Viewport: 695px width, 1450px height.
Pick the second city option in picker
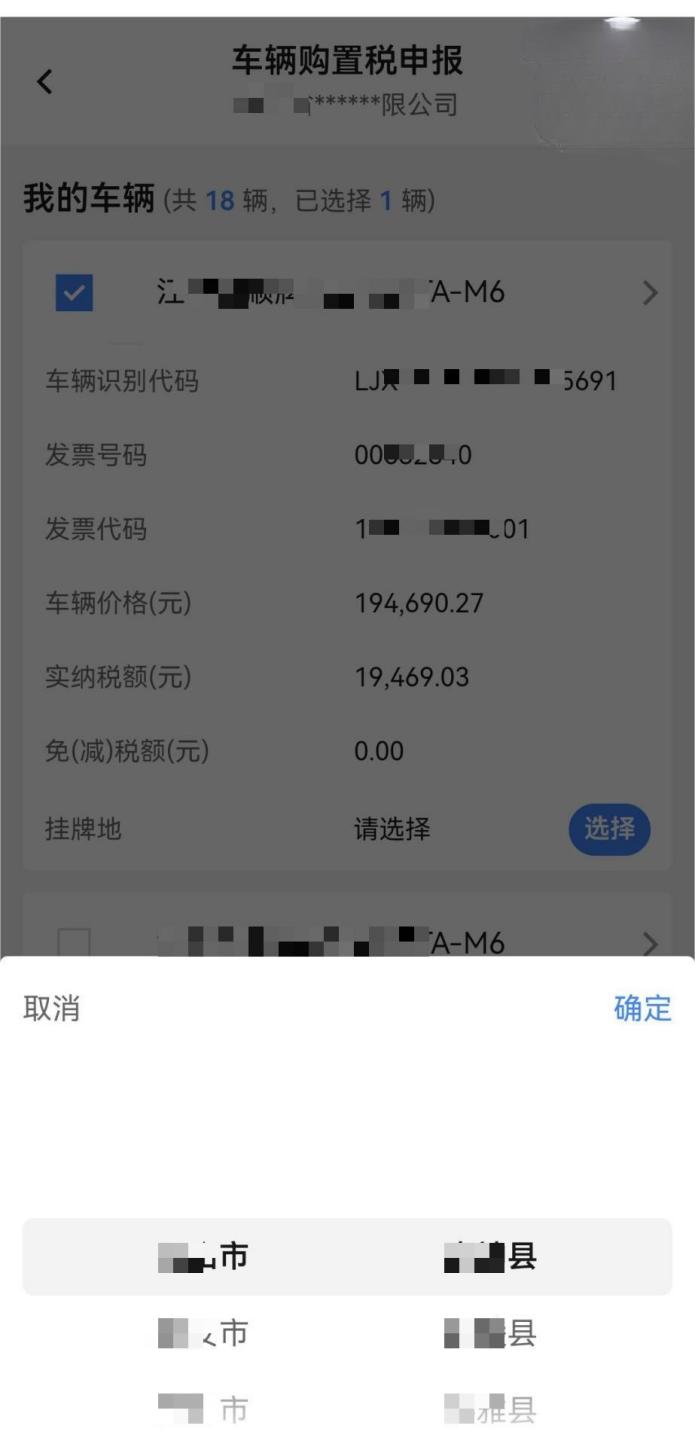[203, 1333]
